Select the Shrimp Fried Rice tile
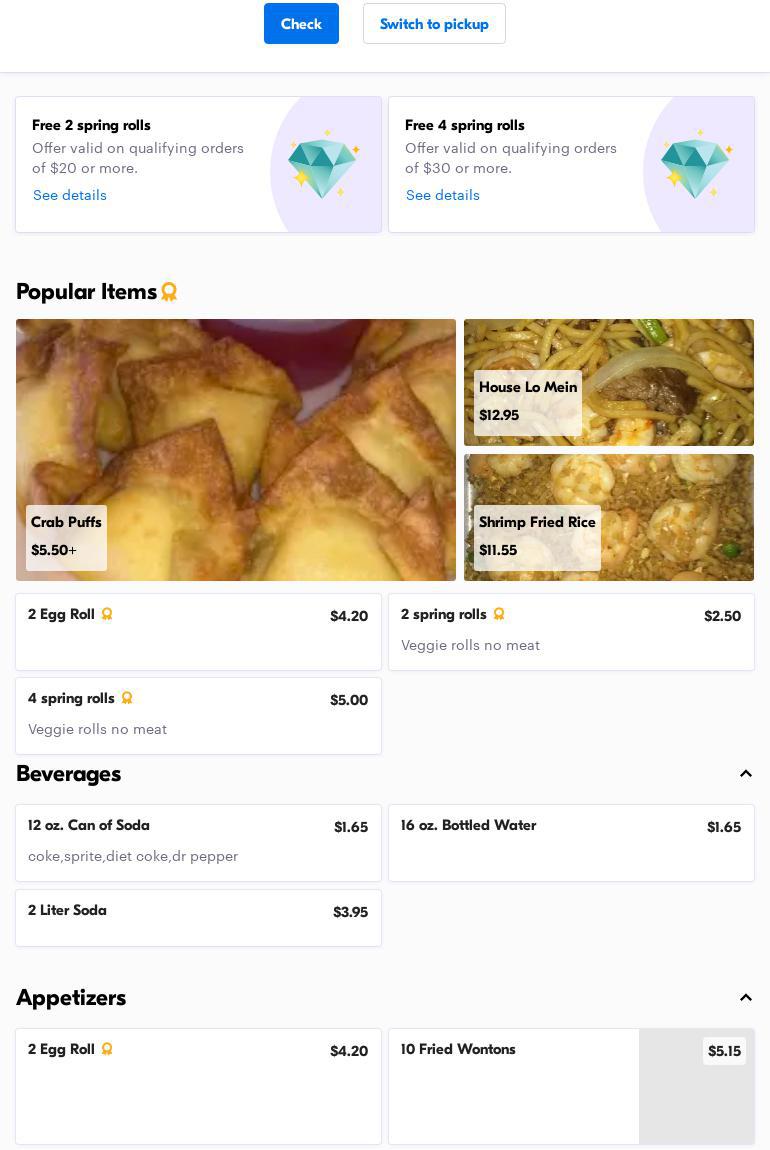 608,517
